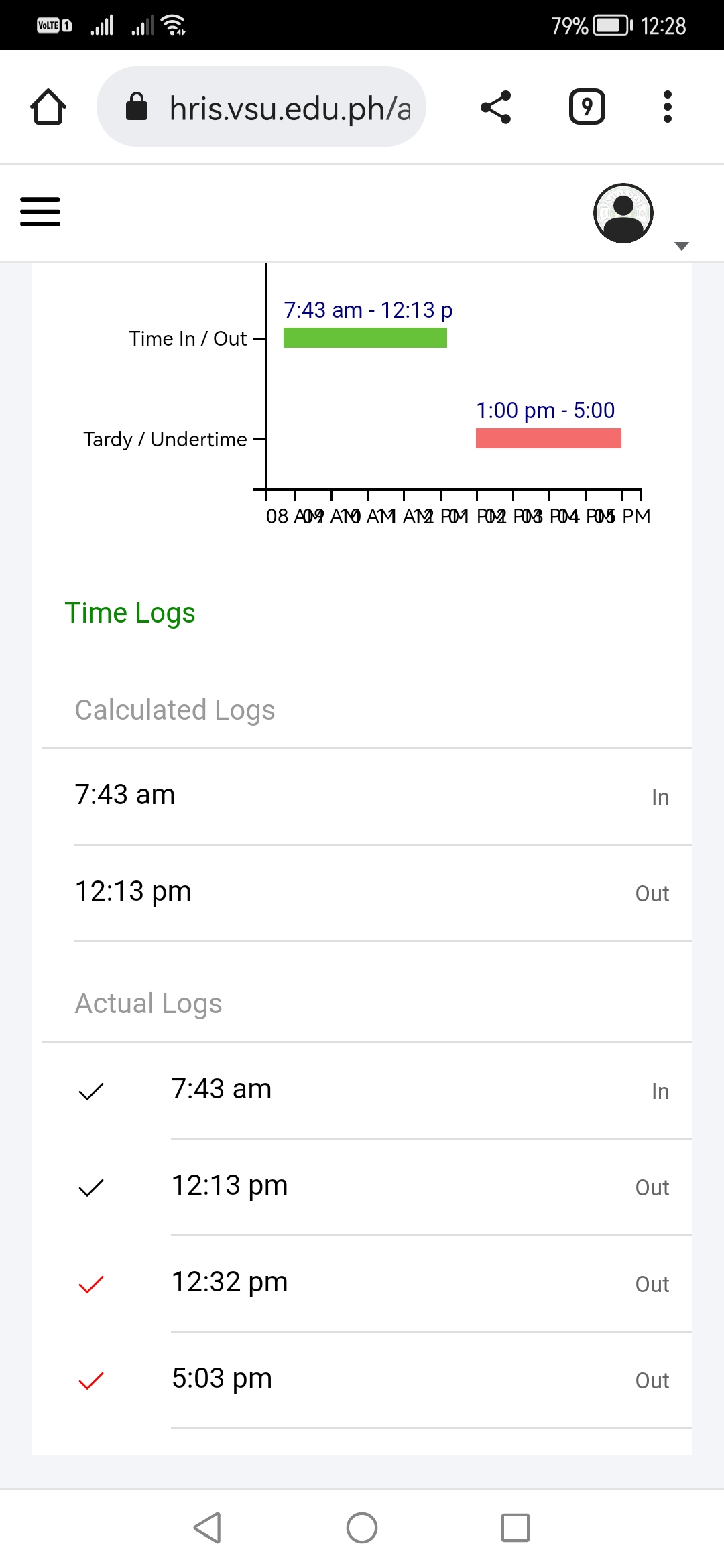
Task: Go back using the system back button
Action: tap(208, 1528)
